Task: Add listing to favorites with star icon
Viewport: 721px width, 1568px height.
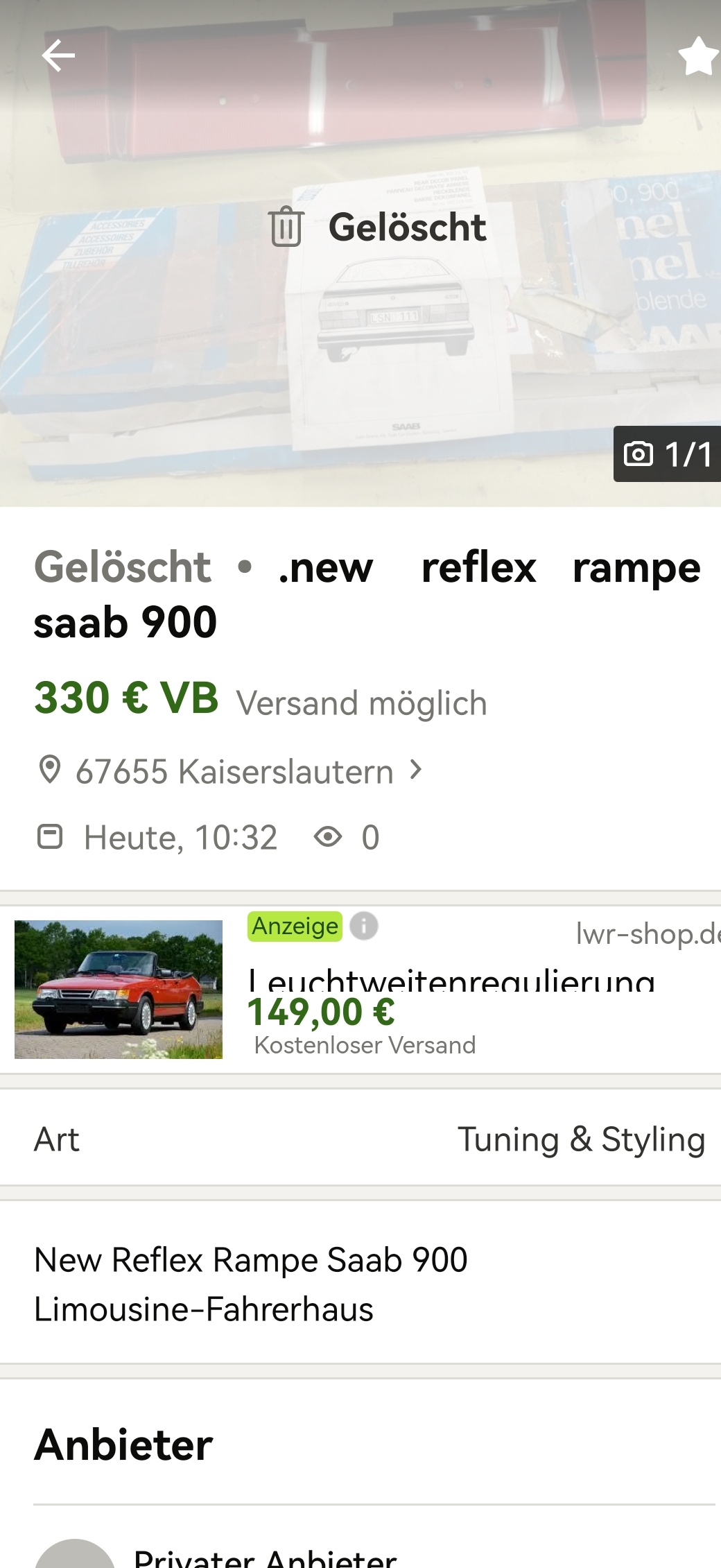Action: click(x=699, y=56)
